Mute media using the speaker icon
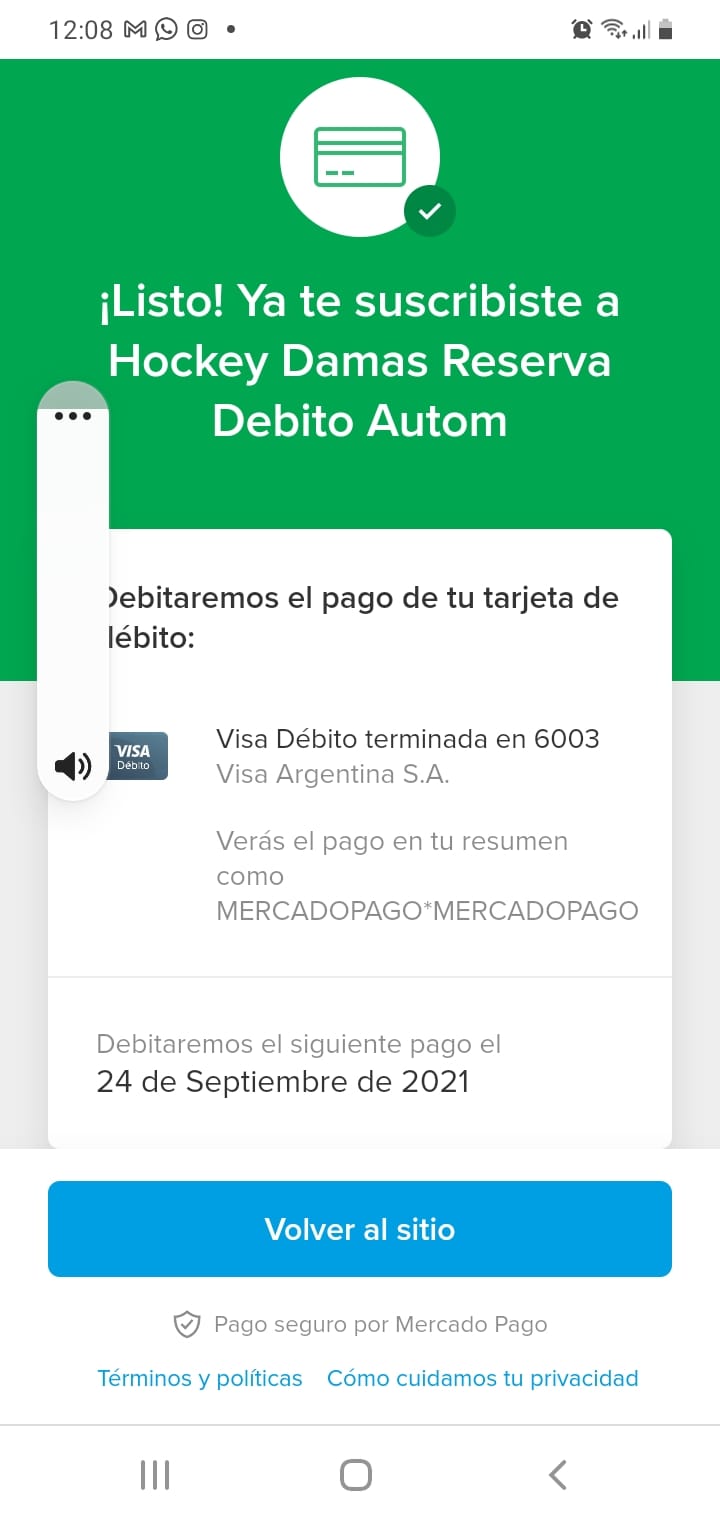This screenshot has width=720, height=1520. point(73,767)
